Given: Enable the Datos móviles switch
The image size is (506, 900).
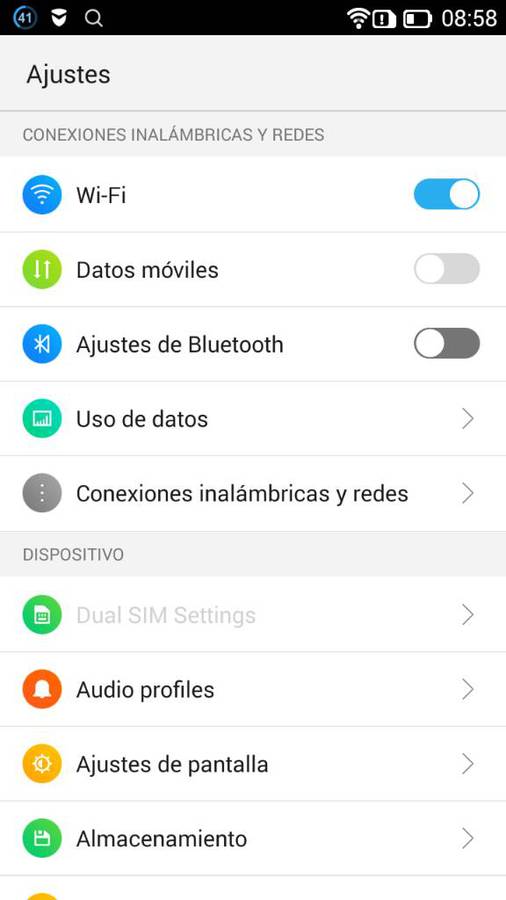Looking at the screenshot, I should point(446,269).
